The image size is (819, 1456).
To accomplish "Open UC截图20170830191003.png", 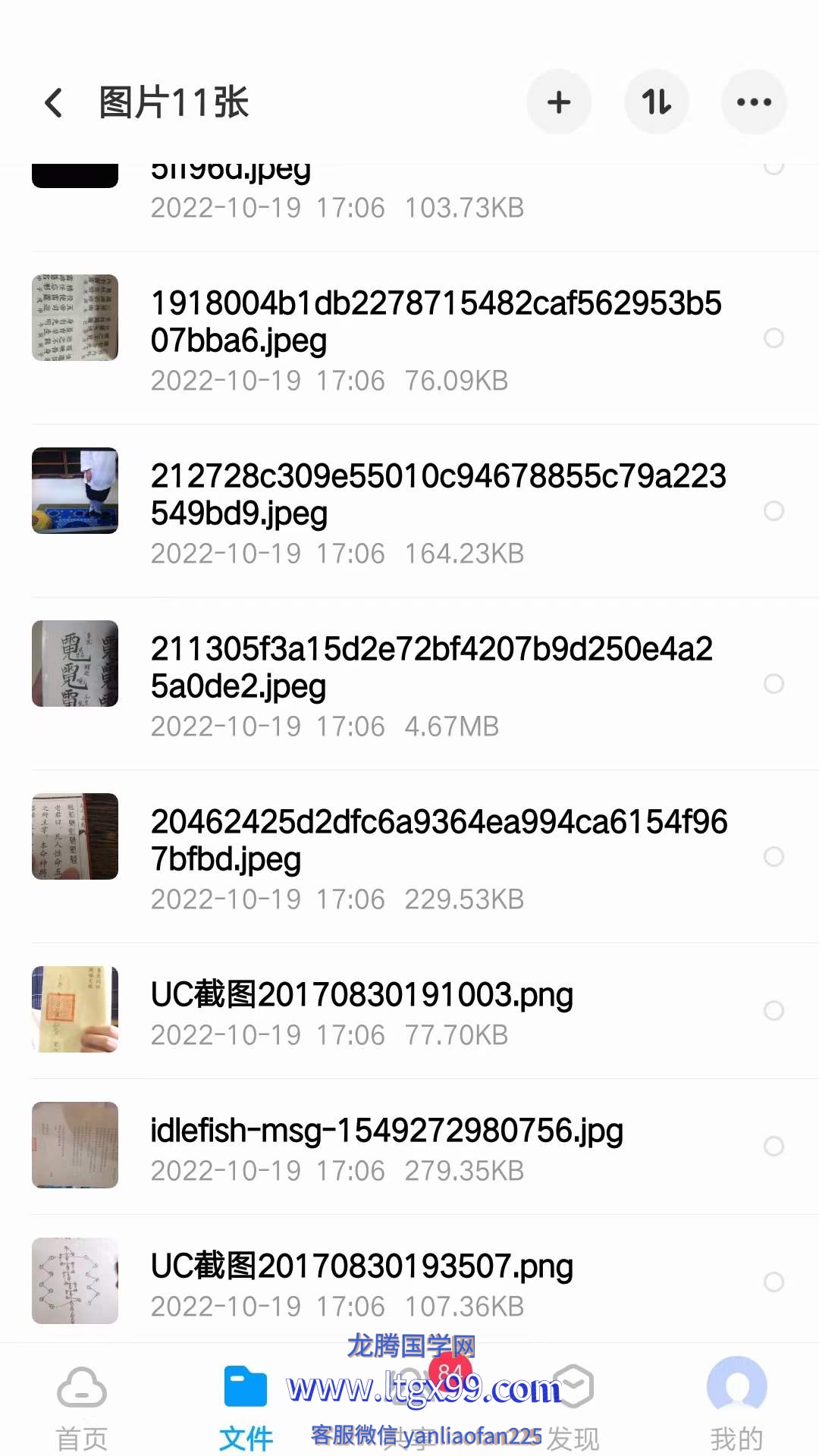I will click(x=362, y=995).
